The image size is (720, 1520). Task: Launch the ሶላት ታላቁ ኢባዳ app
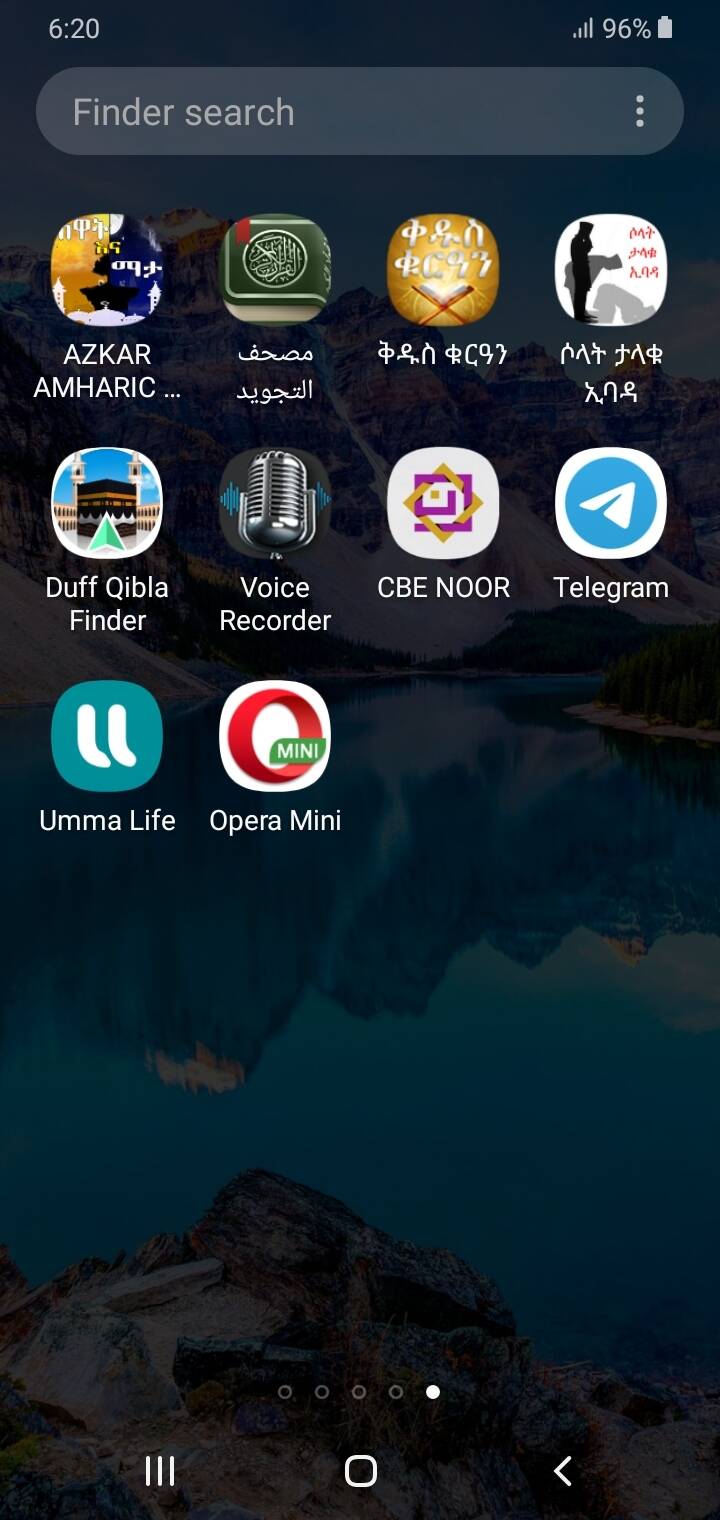tap(611, 270)
